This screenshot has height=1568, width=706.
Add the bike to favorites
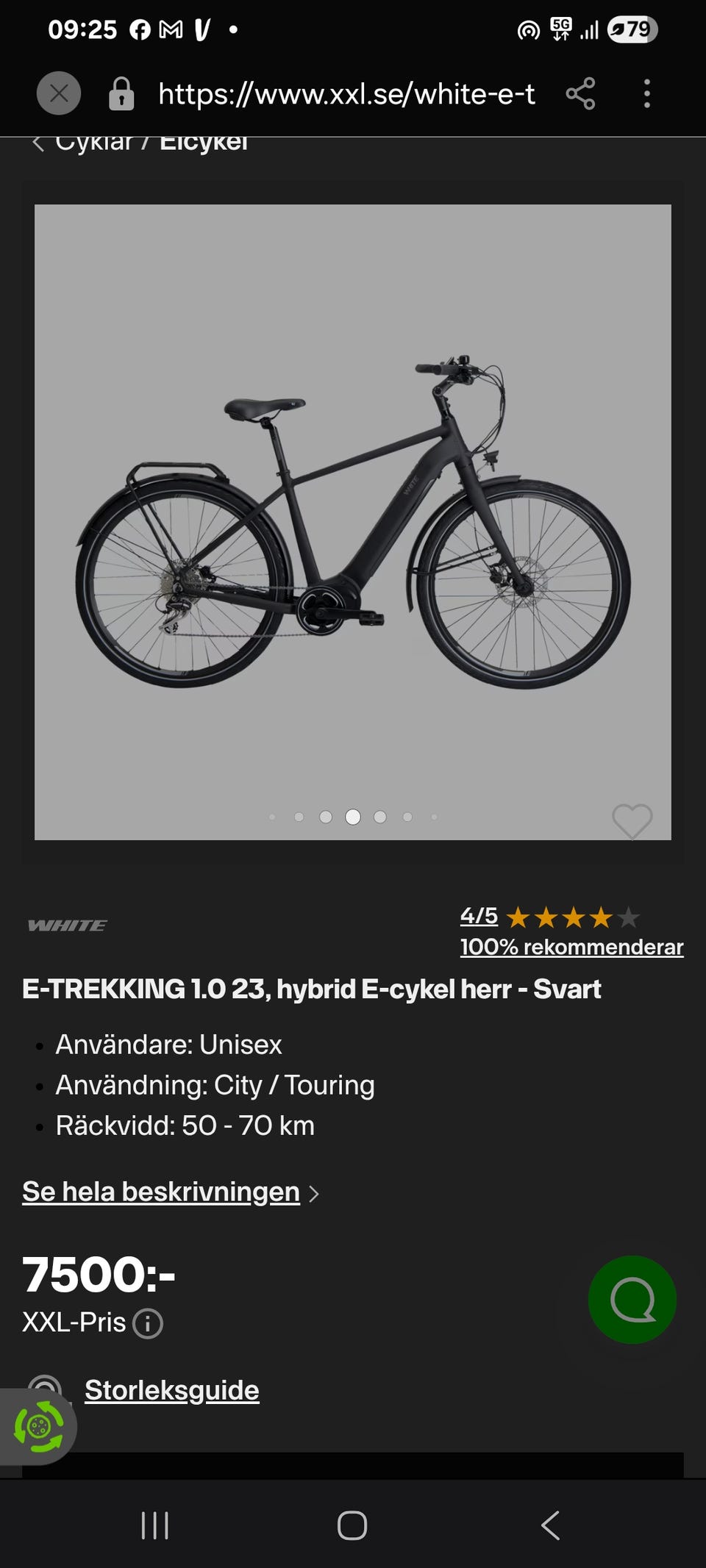[632, 820]
